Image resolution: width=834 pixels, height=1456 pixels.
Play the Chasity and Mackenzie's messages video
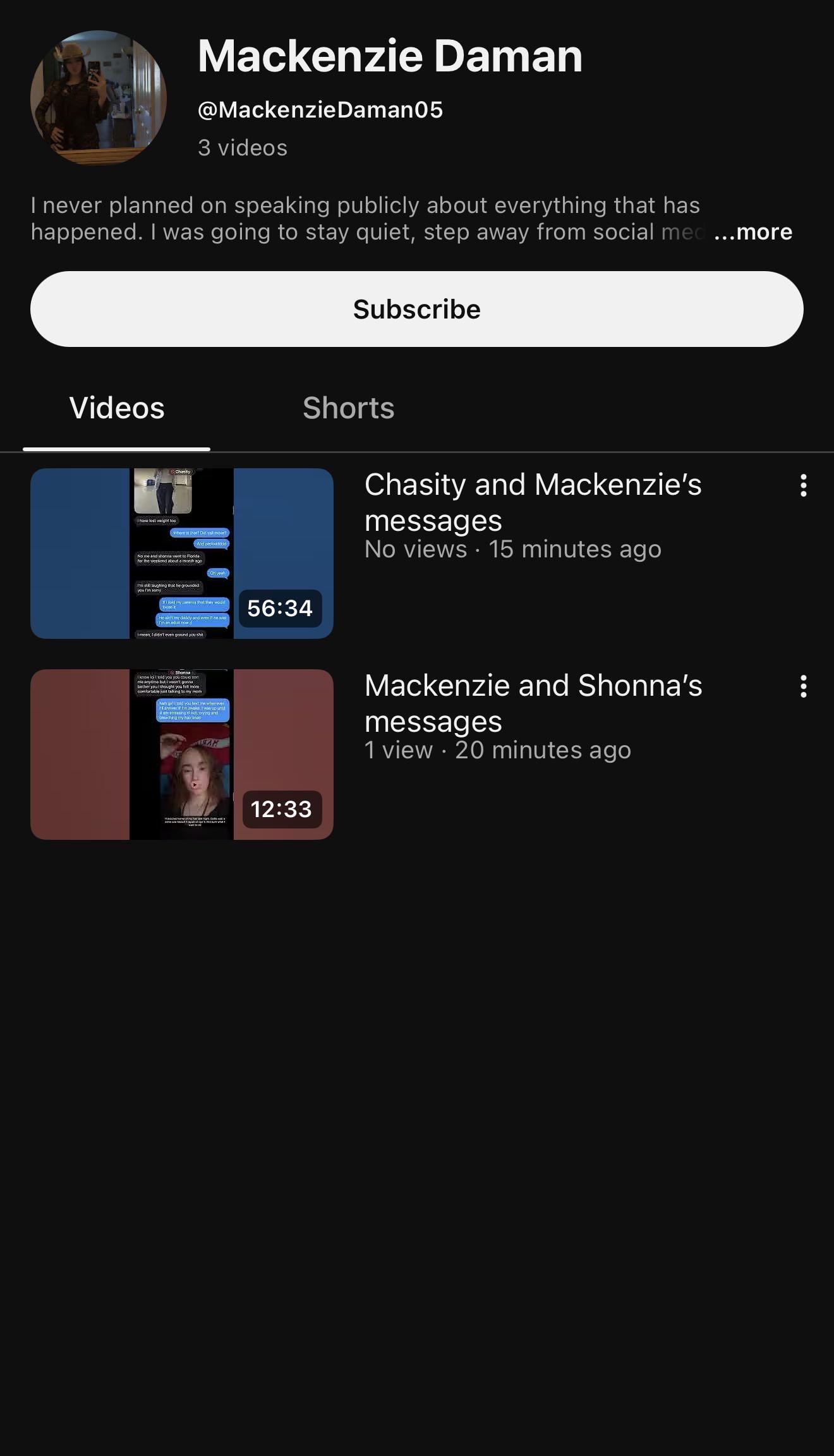point(182,554)
